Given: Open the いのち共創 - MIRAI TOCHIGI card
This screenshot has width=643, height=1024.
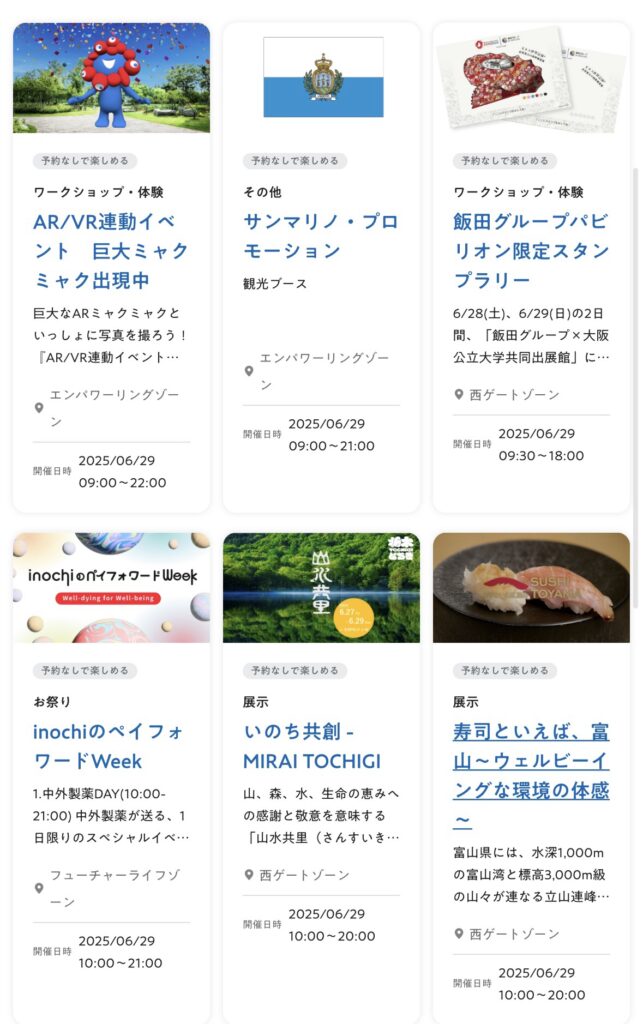Looking at the screenshot, I should 311,746.
